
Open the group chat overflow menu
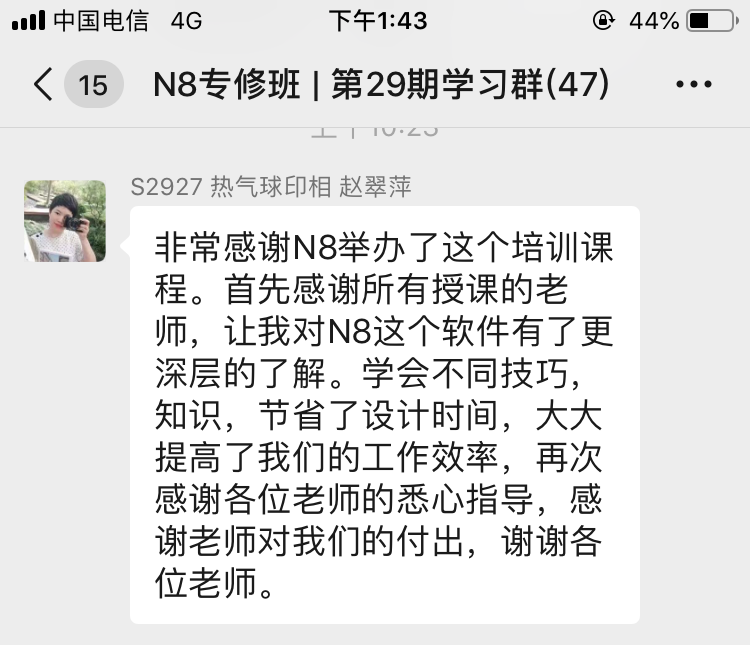pos(693,85)
